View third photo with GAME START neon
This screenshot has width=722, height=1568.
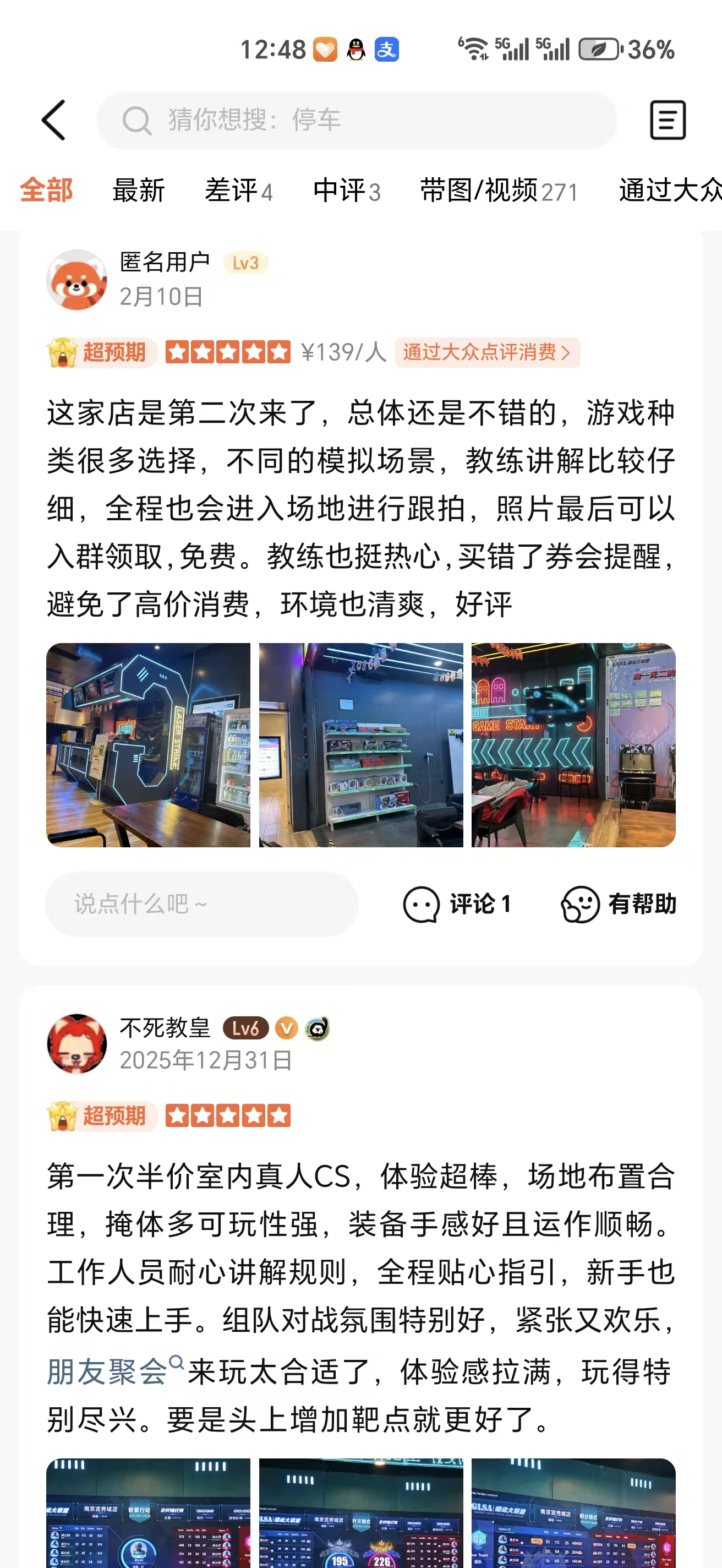pos(573,744)
